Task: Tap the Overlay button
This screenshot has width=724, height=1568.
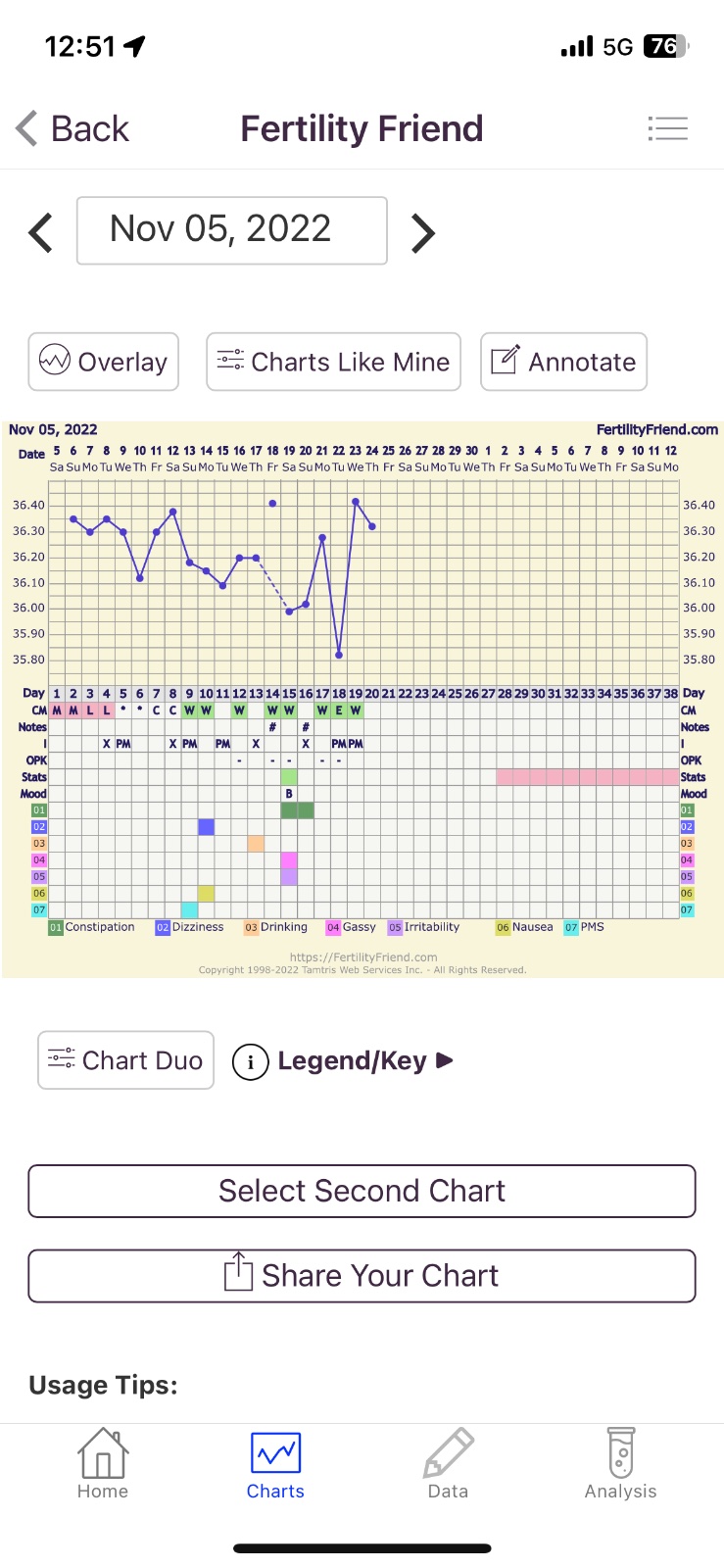Action: coord(104,362)
